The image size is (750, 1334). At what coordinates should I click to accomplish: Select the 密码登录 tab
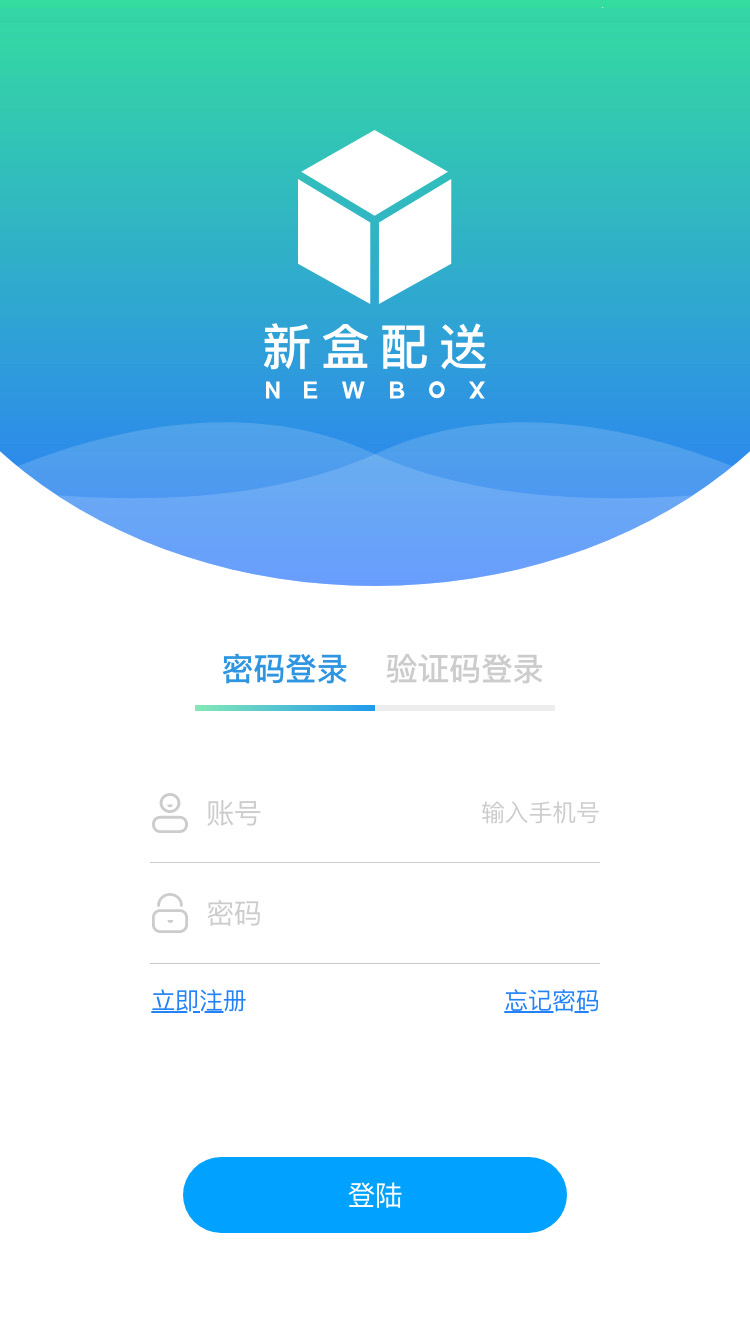[284, 671]
